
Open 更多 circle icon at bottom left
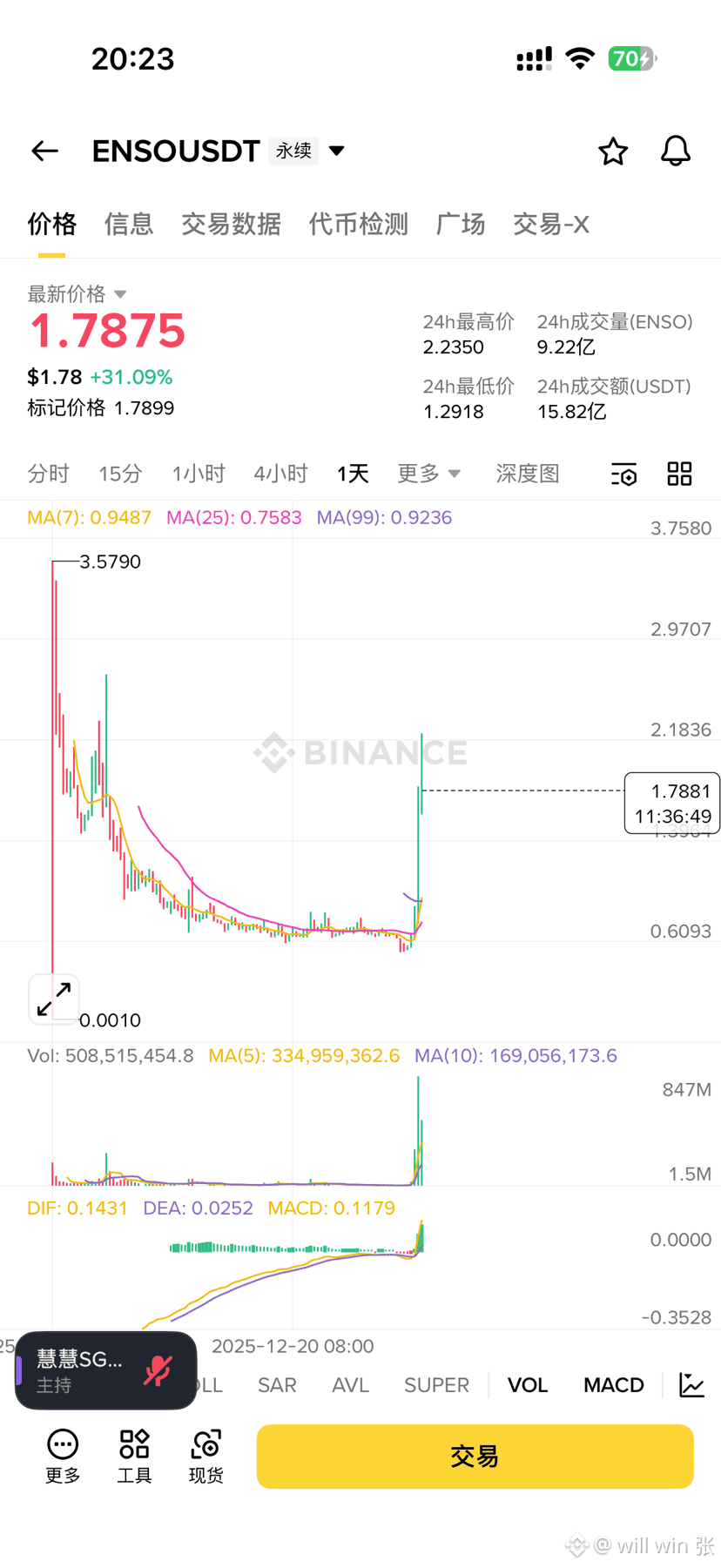point(62,1443)
